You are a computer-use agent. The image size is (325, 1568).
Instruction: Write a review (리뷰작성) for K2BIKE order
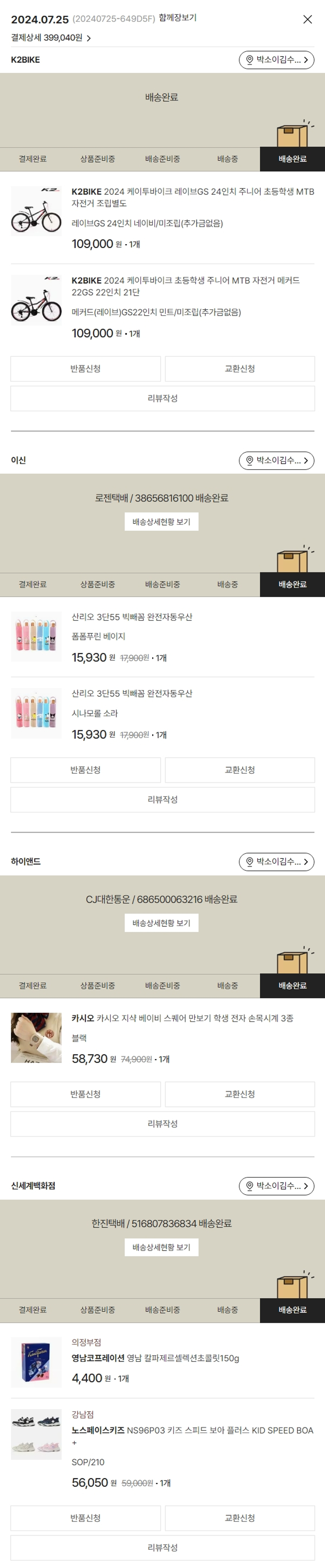[x=162, y=398]
